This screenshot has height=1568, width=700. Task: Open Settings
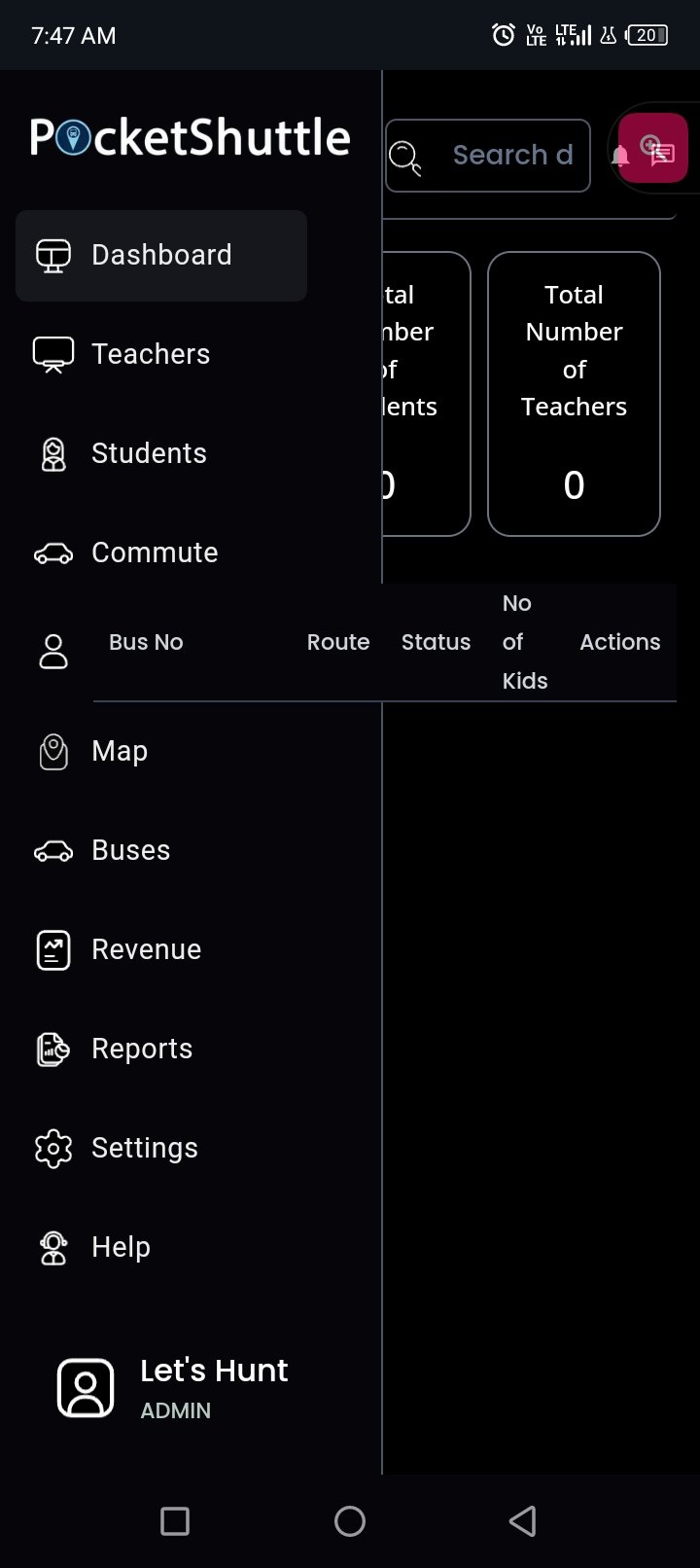pyautogui.click(x=161, y=1148)
